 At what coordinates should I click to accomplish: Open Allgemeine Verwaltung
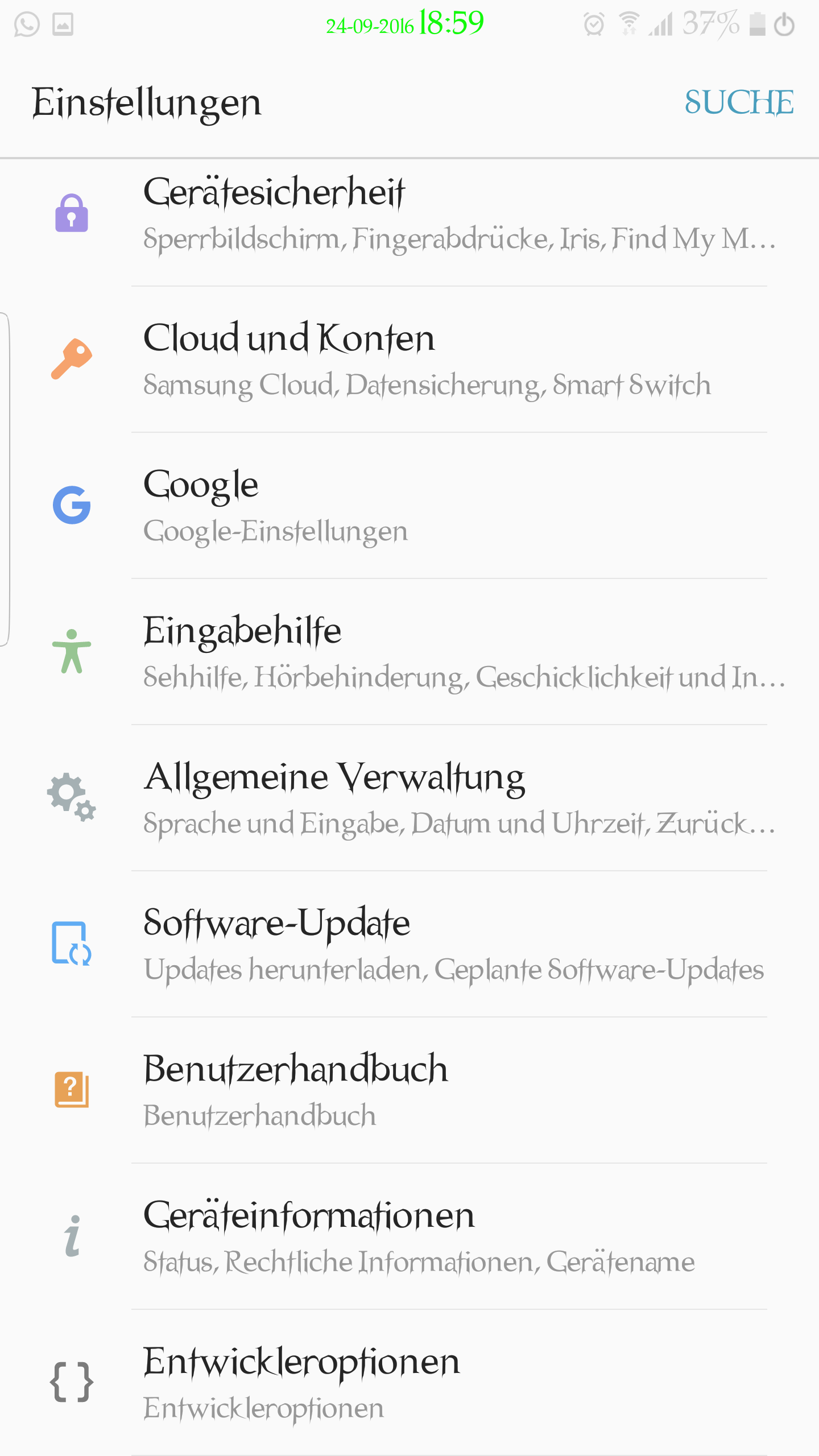(x=409, y=798)
